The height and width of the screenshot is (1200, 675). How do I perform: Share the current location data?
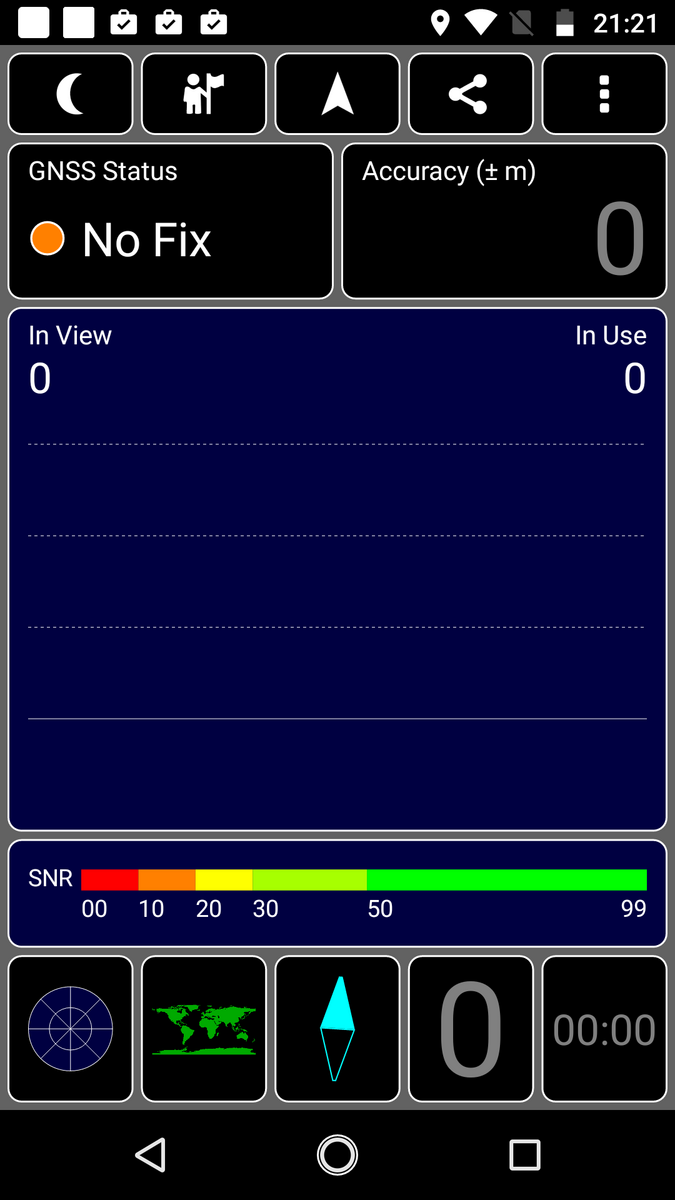pyautogui.click(x=471, y=94)
